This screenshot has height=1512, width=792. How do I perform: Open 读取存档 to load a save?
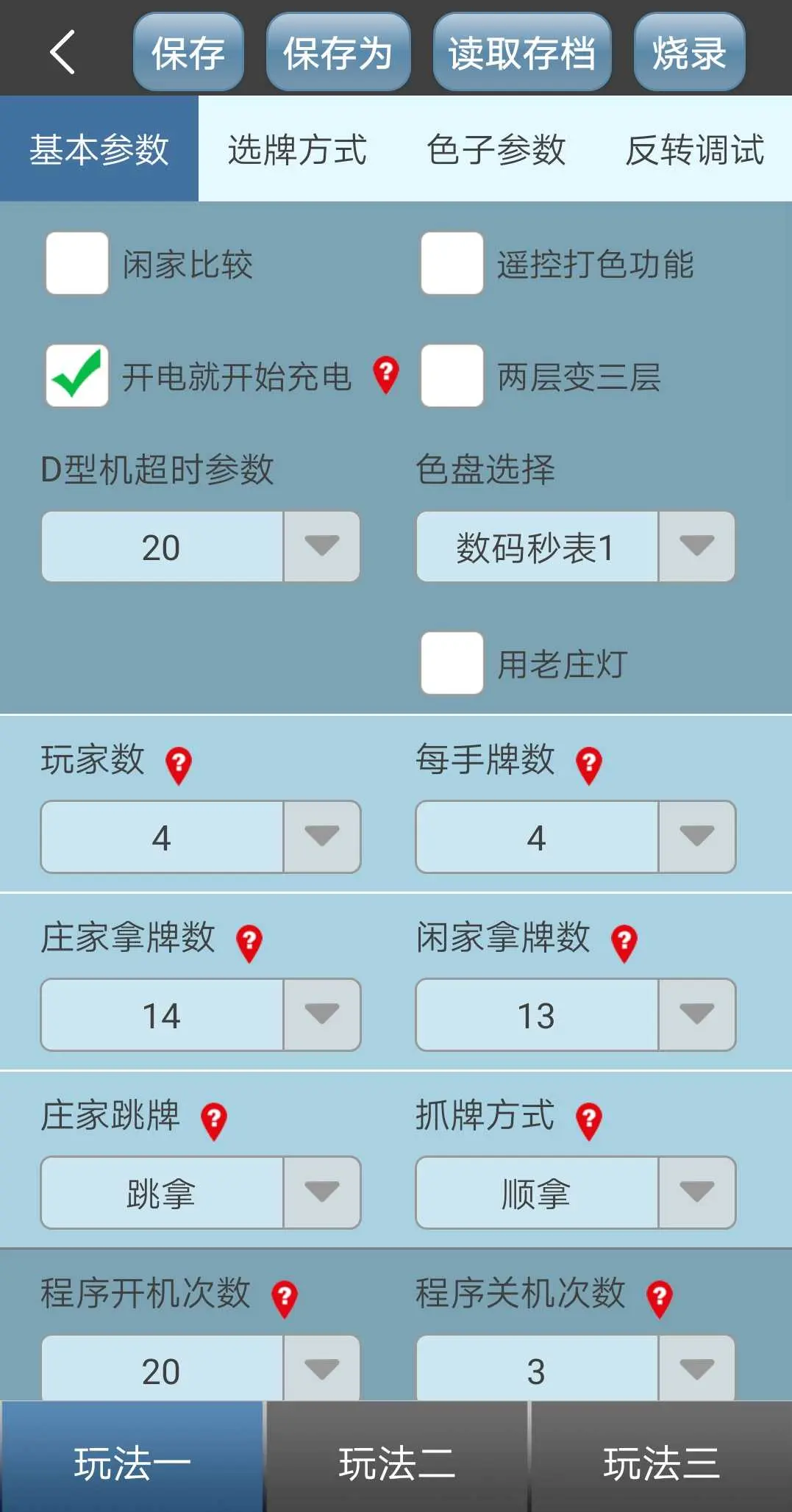point(522,52)
